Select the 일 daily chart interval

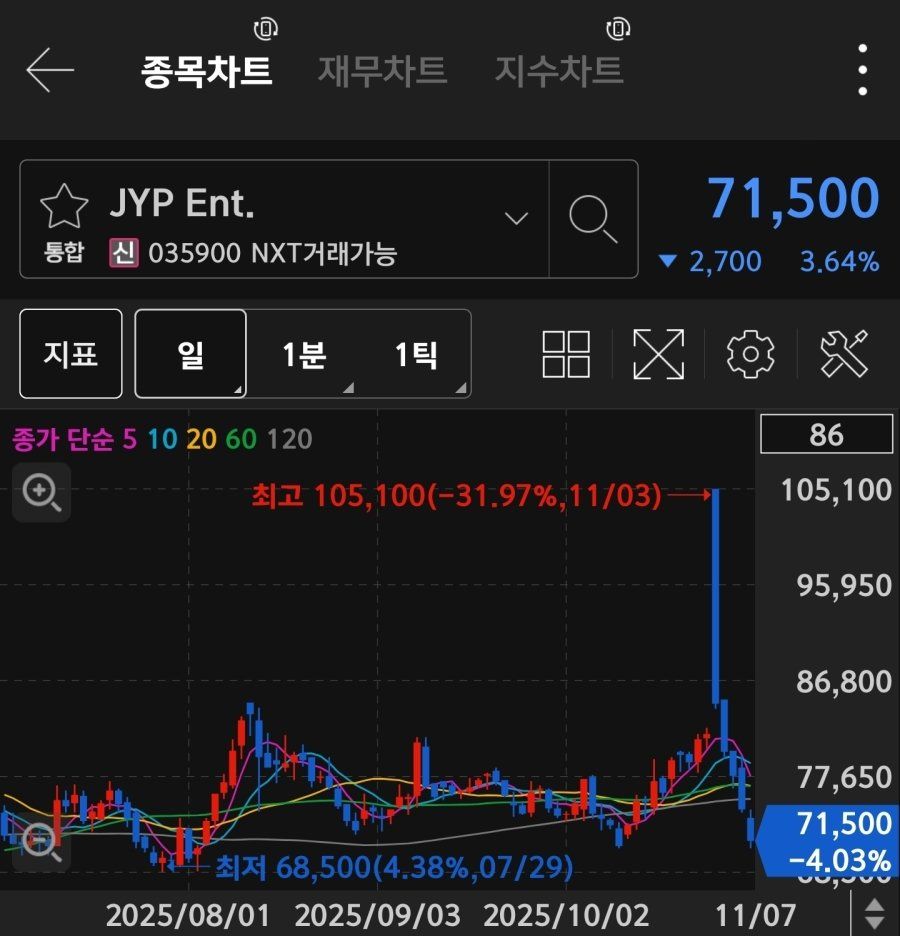click(190, 354)
